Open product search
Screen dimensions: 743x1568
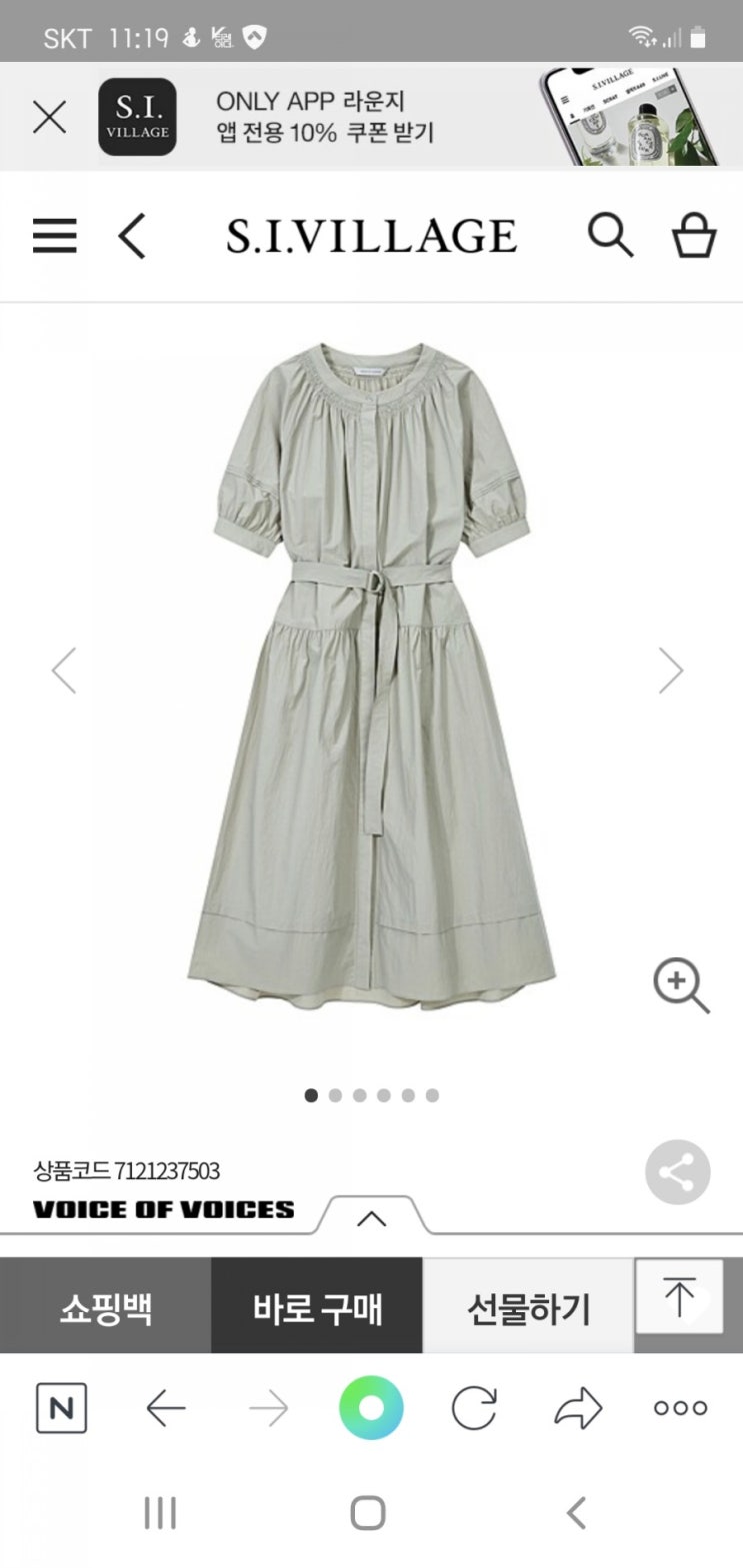pyautogui.click(x=609, y=236)
